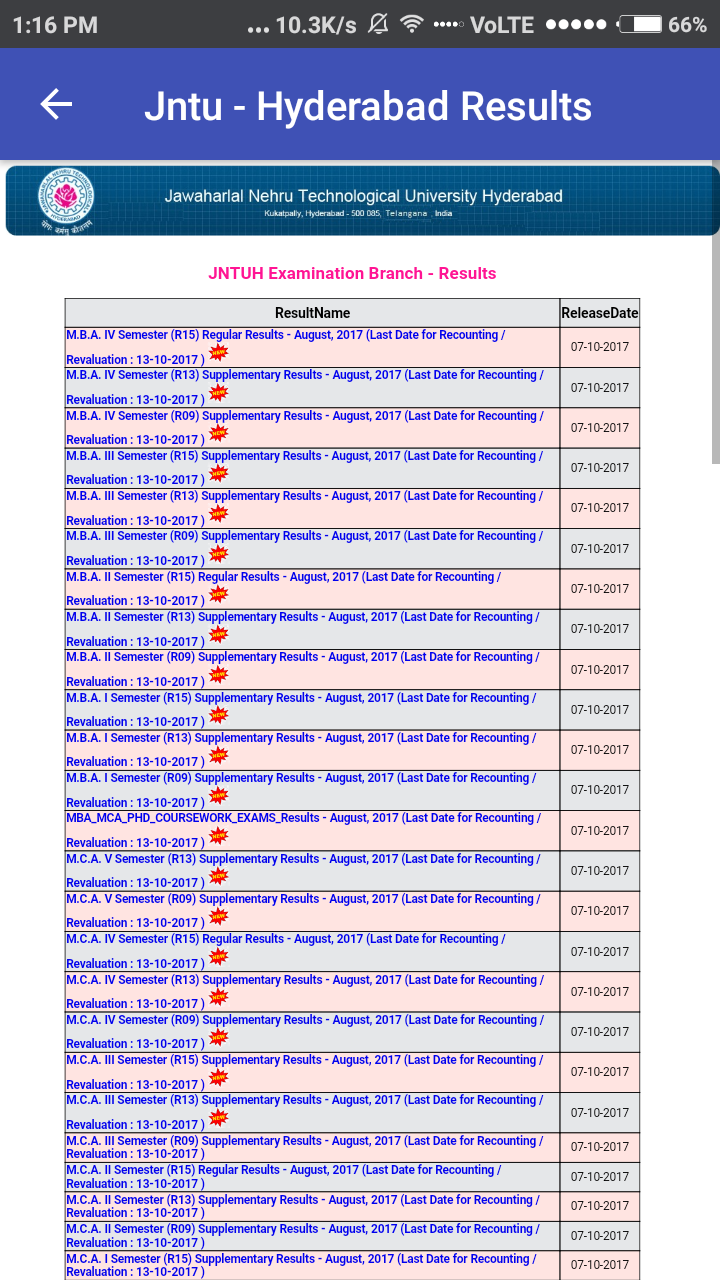Screen dimensions: 720x1280
Task: View M.B.A. I Semester (R15) Supplementary Results
Action: 300,698
